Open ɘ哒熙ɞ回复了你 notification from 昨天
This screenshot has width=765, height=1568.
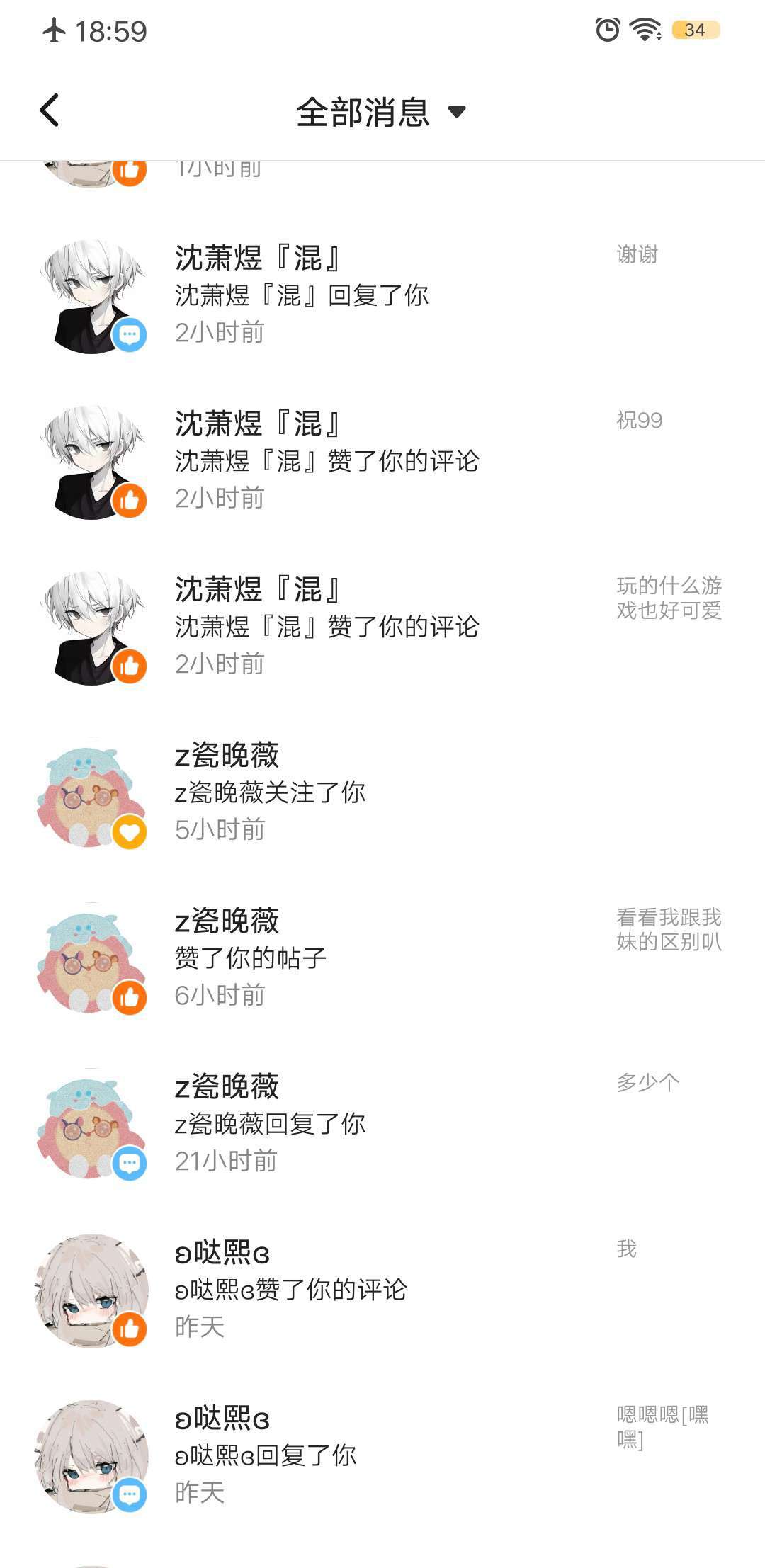point(382,1455)
